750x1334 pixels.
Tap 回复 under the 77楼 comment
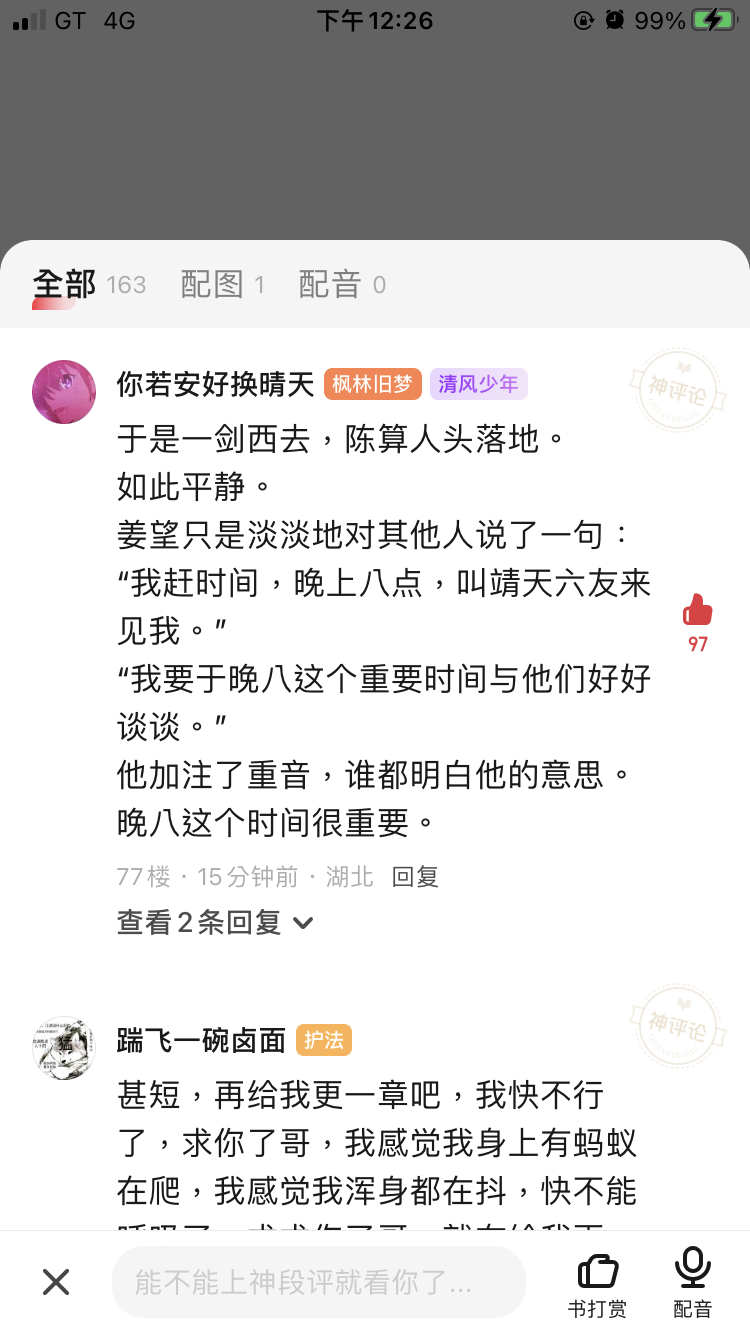(x=415, y=877)
